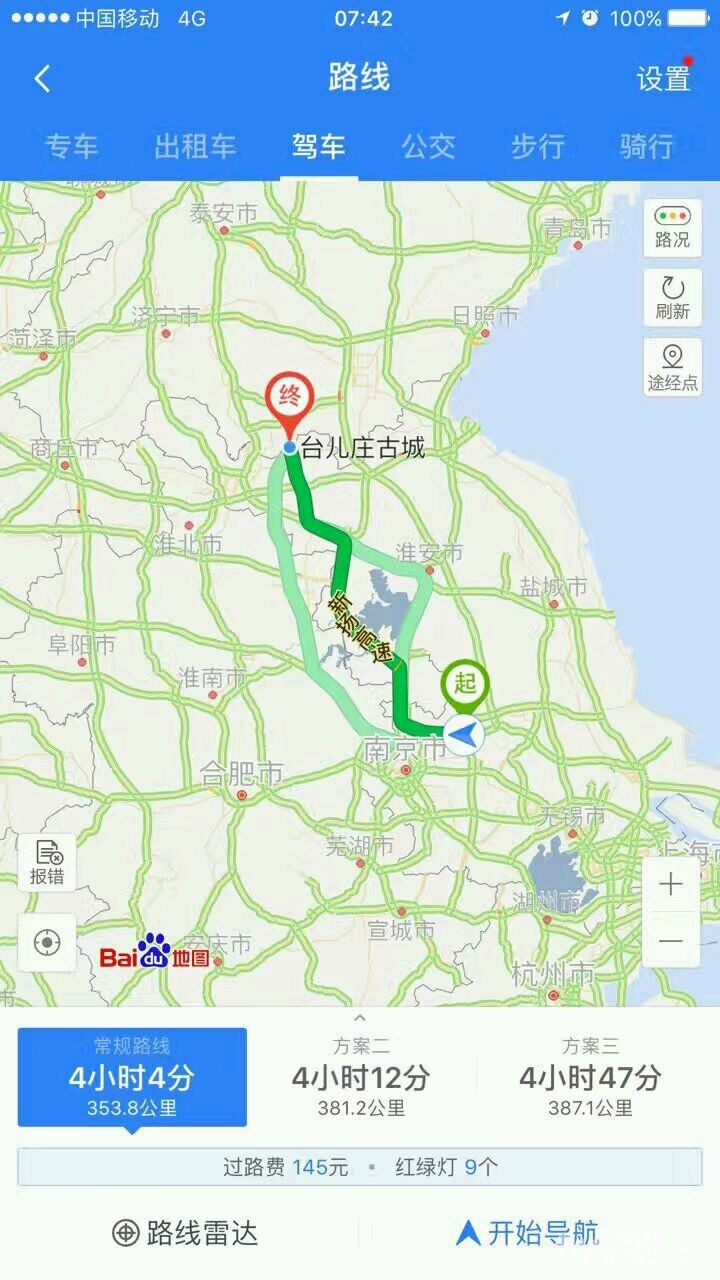Image resolution: width=720 pixels, height=1280 pixels.
Task: Switch to the 骑行 cycling tab
Action: [647, 146]
